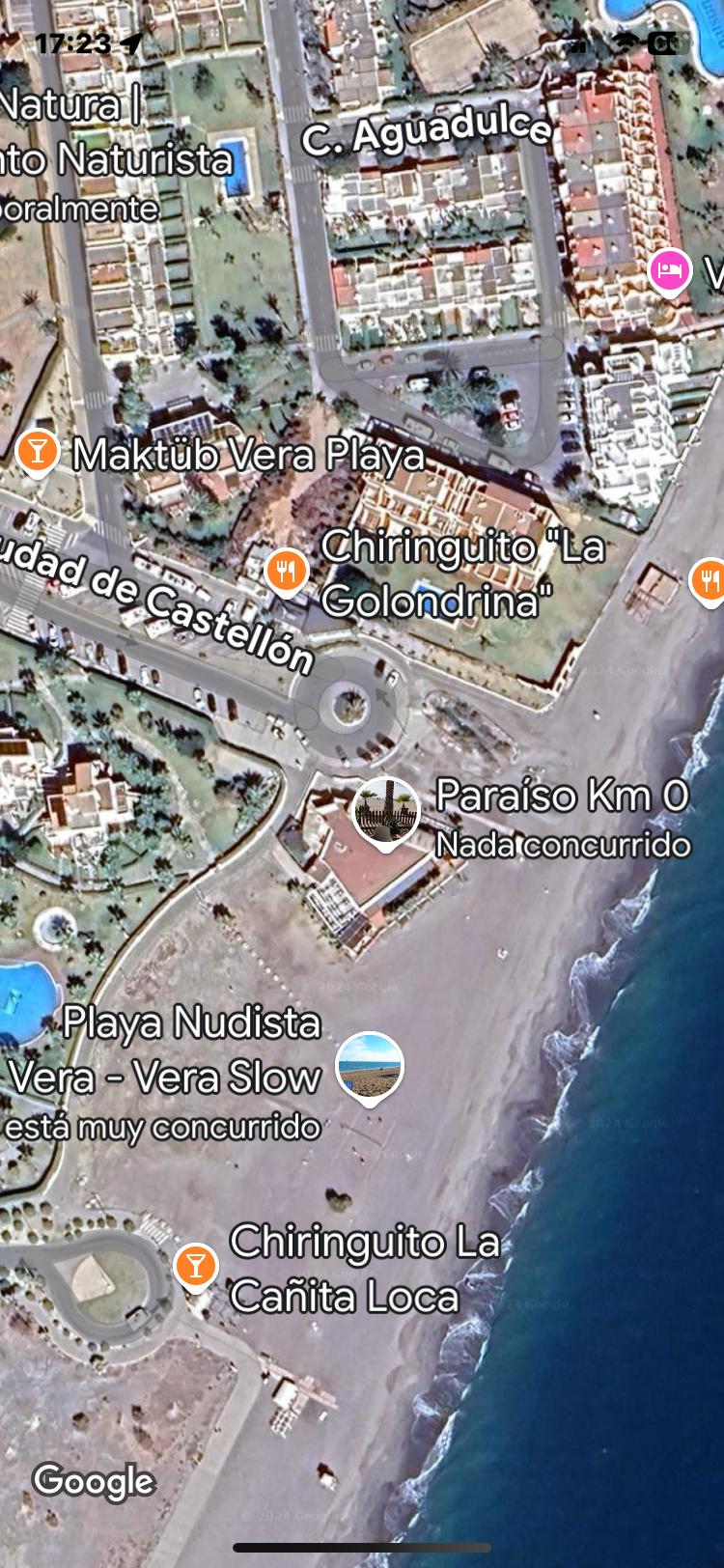Select the Chiringuito La Cañita Loca pin
724x1568 pixels.
196,1265
